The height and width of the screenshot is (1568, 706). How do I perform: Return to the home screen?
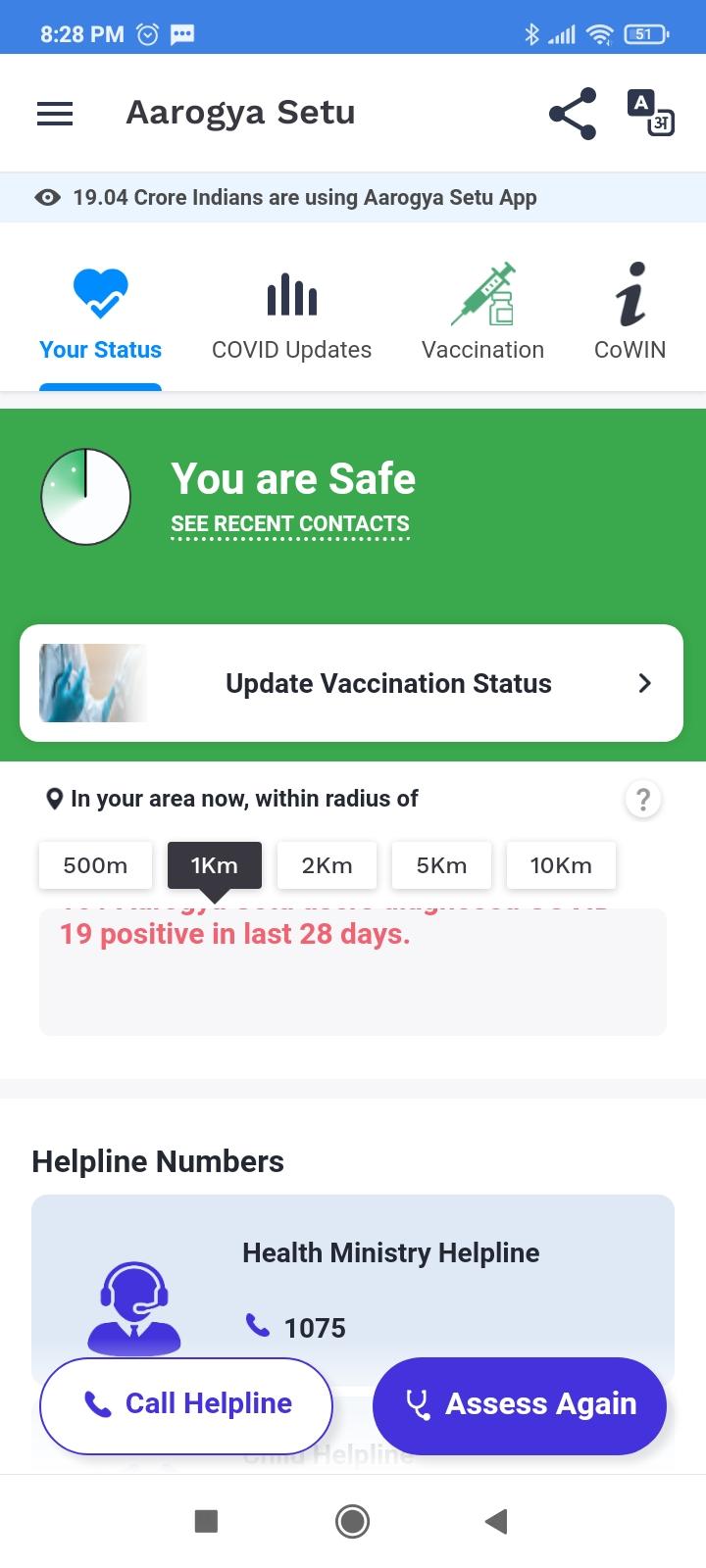(x=352, y=1521)
